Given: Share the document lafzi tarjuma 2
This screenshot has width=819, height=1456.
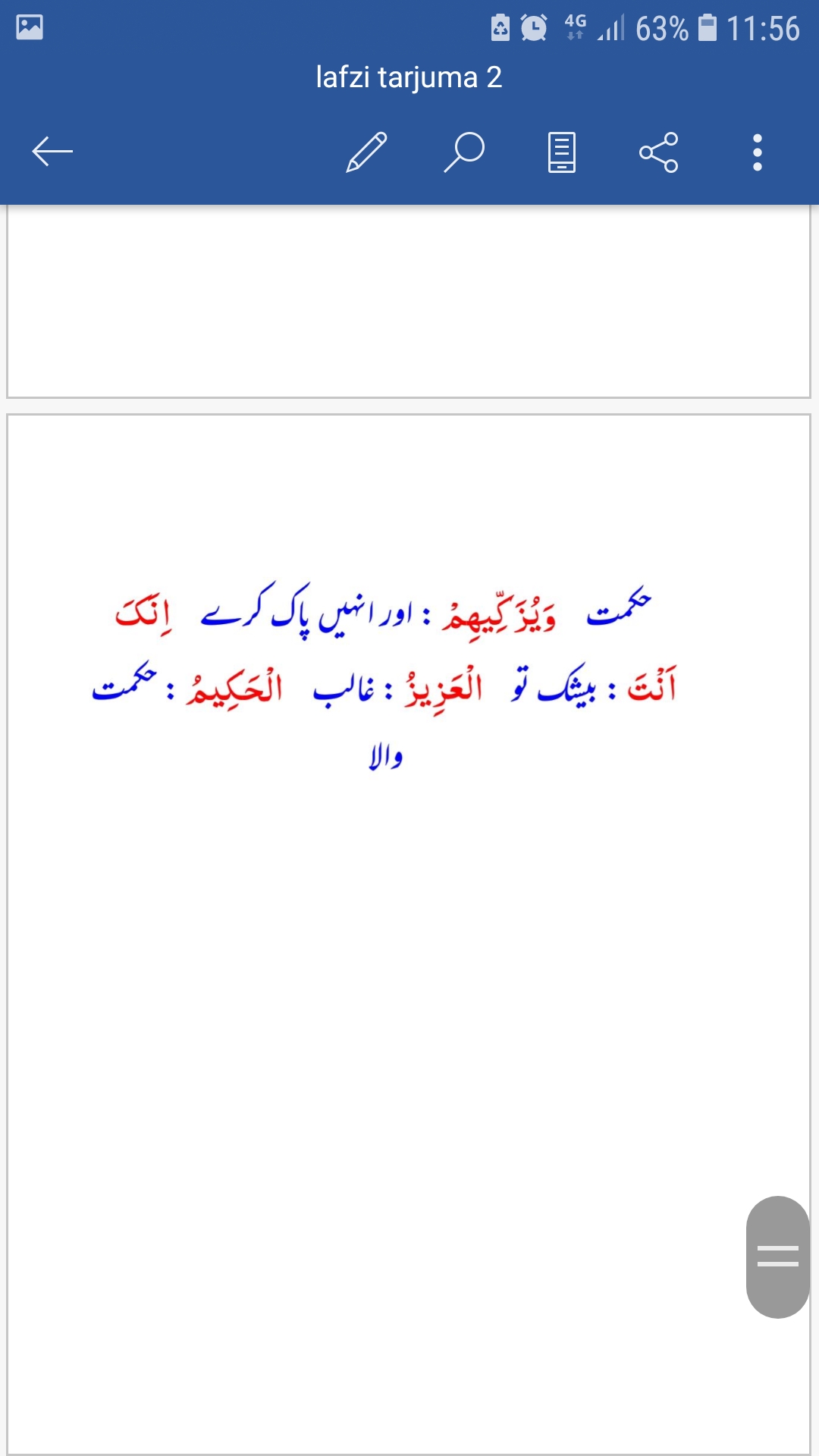Looking at the screenshot, I should 659,152.
